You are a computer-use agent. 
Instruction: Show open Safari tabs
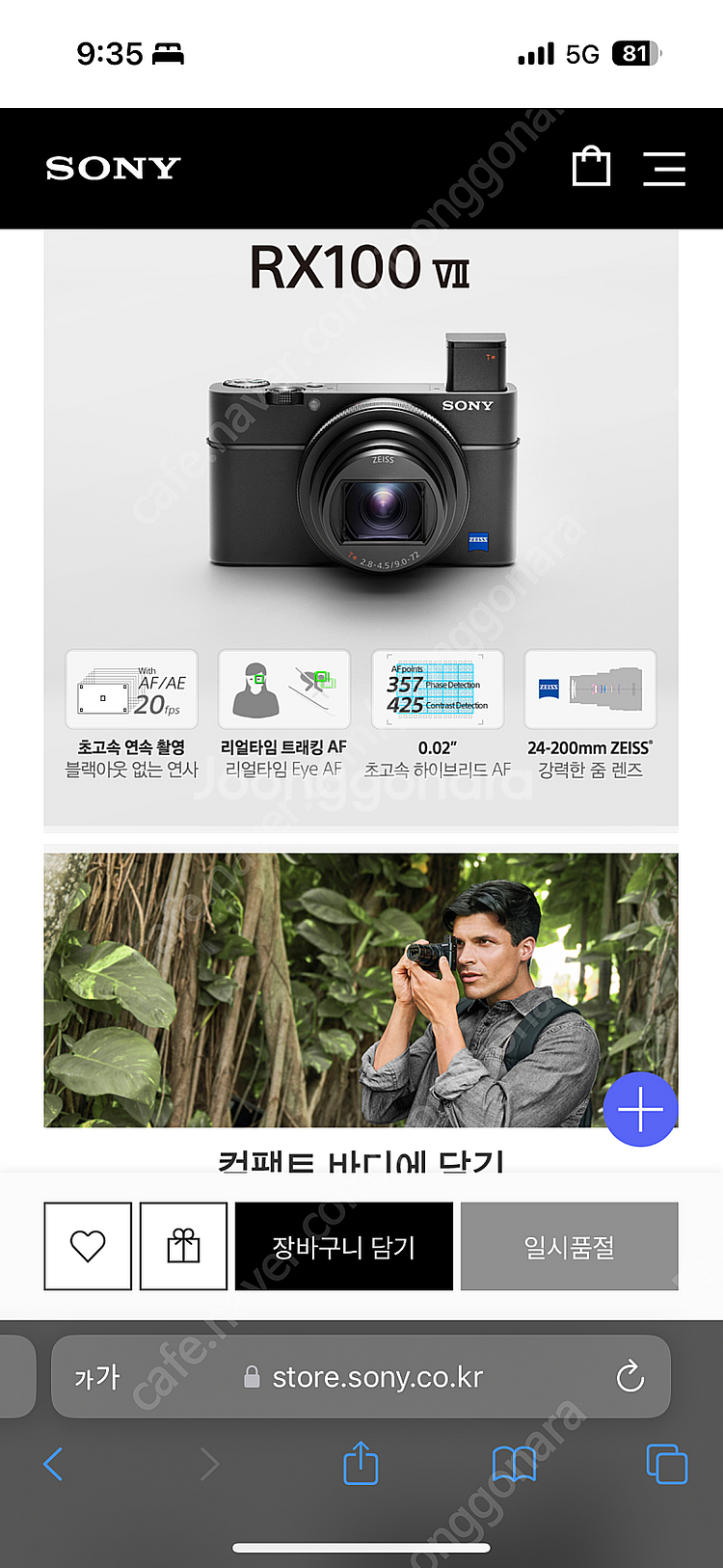pyautogui.click(x=667, y=1464)
